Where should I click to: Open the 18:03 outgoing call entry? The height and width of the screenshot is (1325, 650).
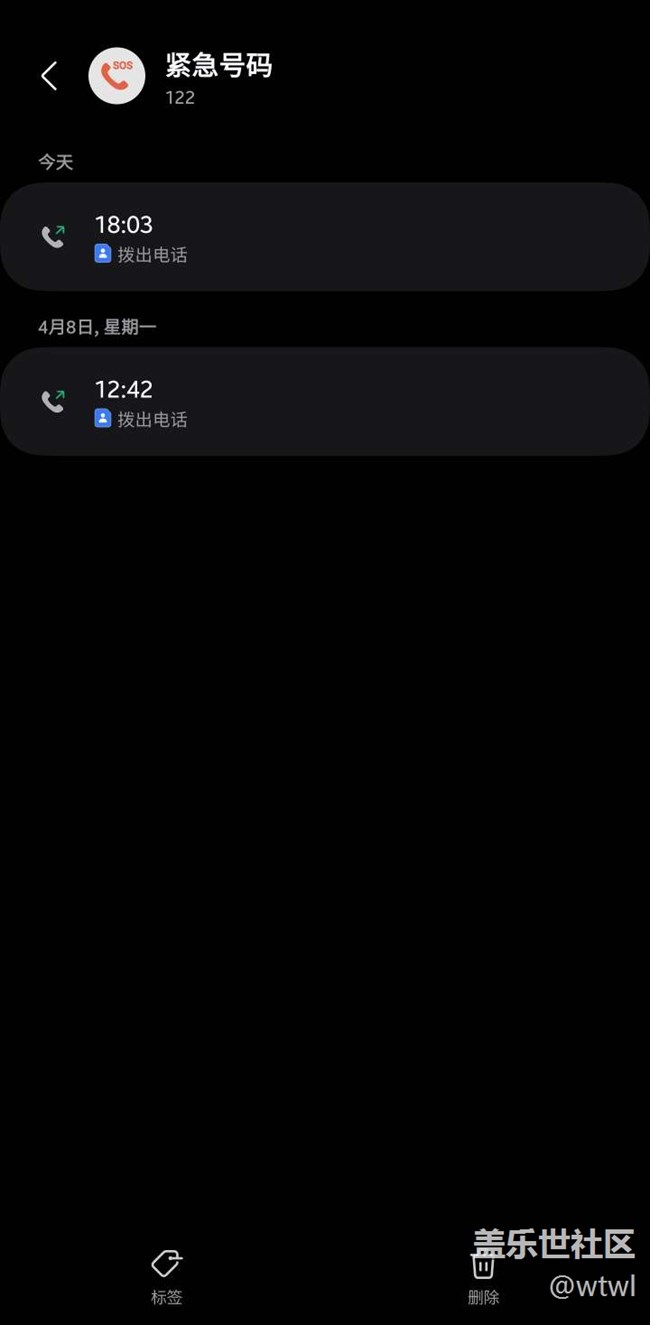point(325,237)
